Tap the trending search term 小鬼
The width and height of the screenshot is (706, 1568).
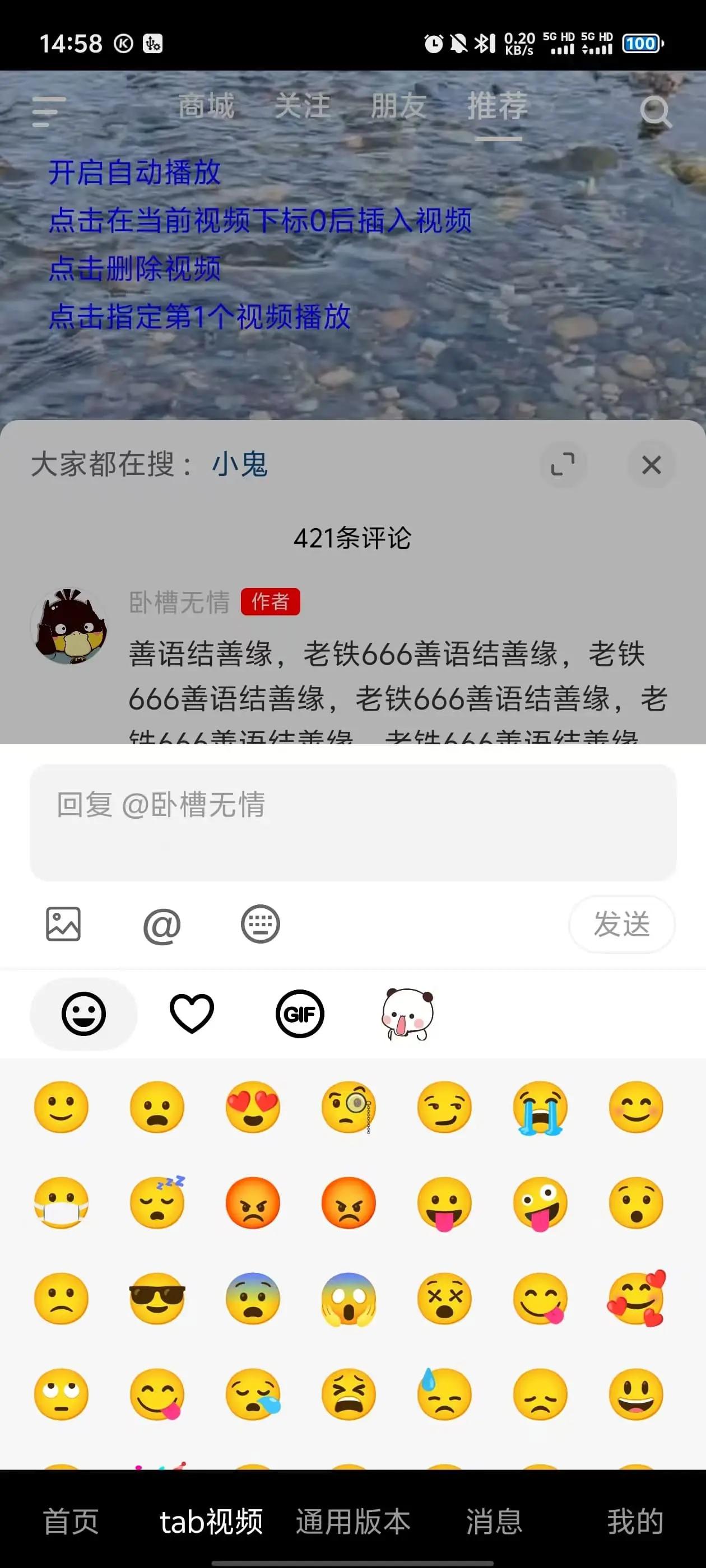(240, 464)
